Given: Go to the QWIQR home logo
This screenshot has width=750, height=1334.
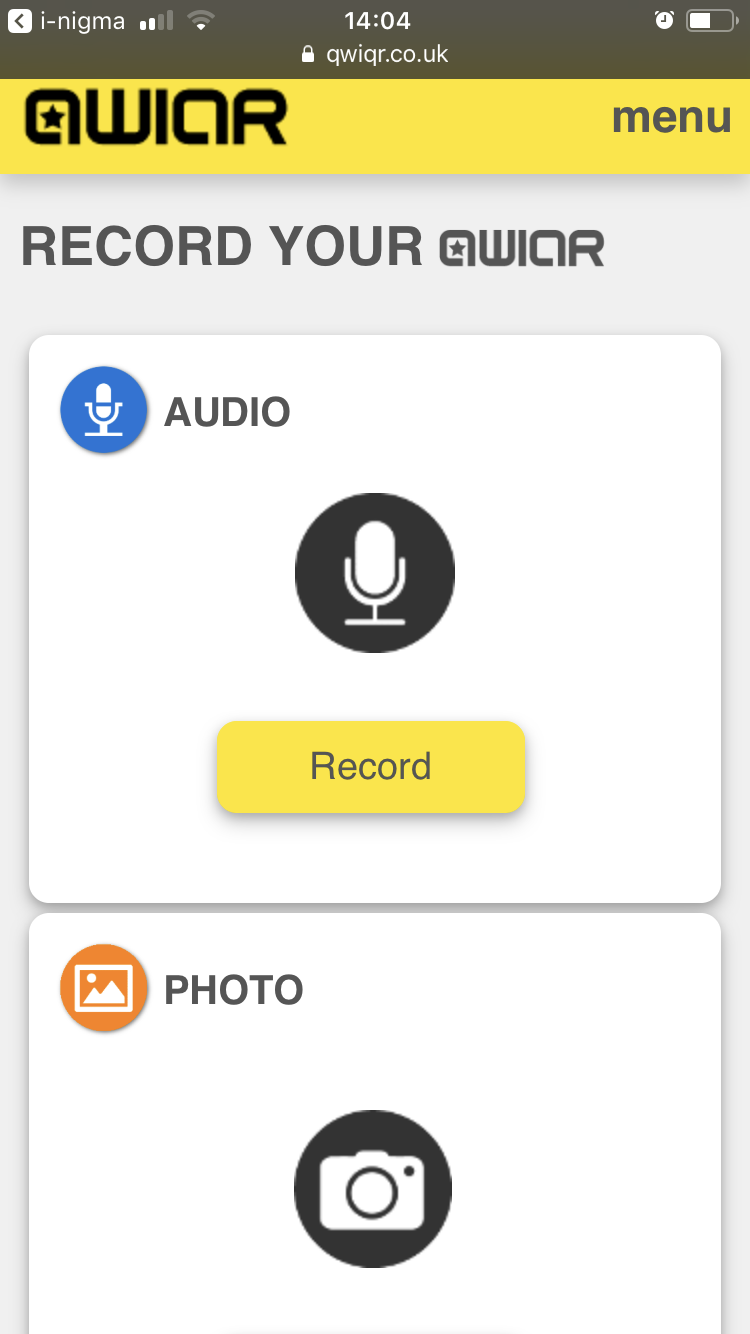Looking at the screenshot, I should (156, 118).
